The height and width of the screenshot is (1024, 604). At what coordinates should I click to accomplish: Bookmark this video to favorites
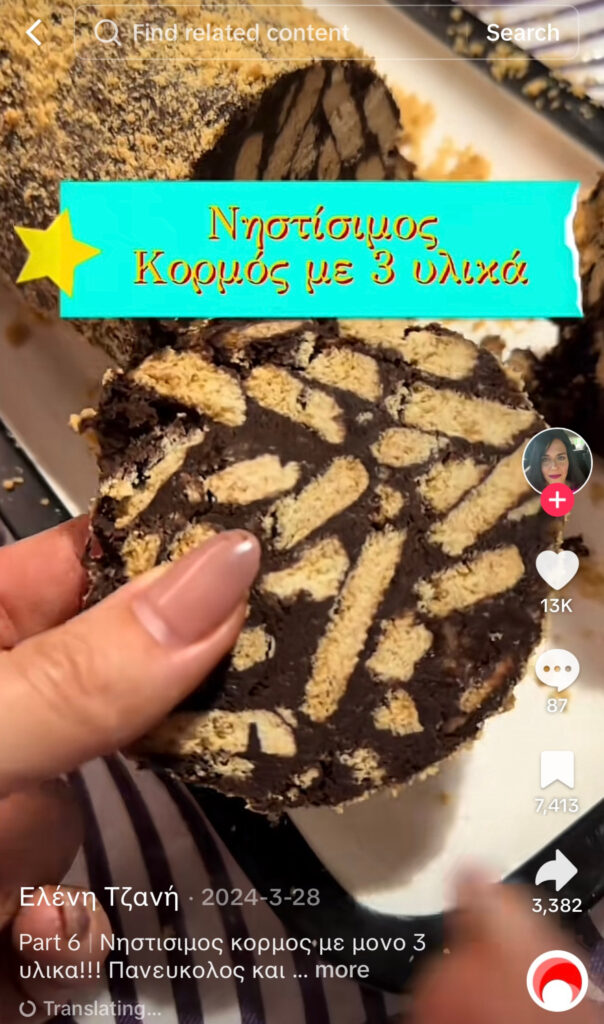point(557,771)
